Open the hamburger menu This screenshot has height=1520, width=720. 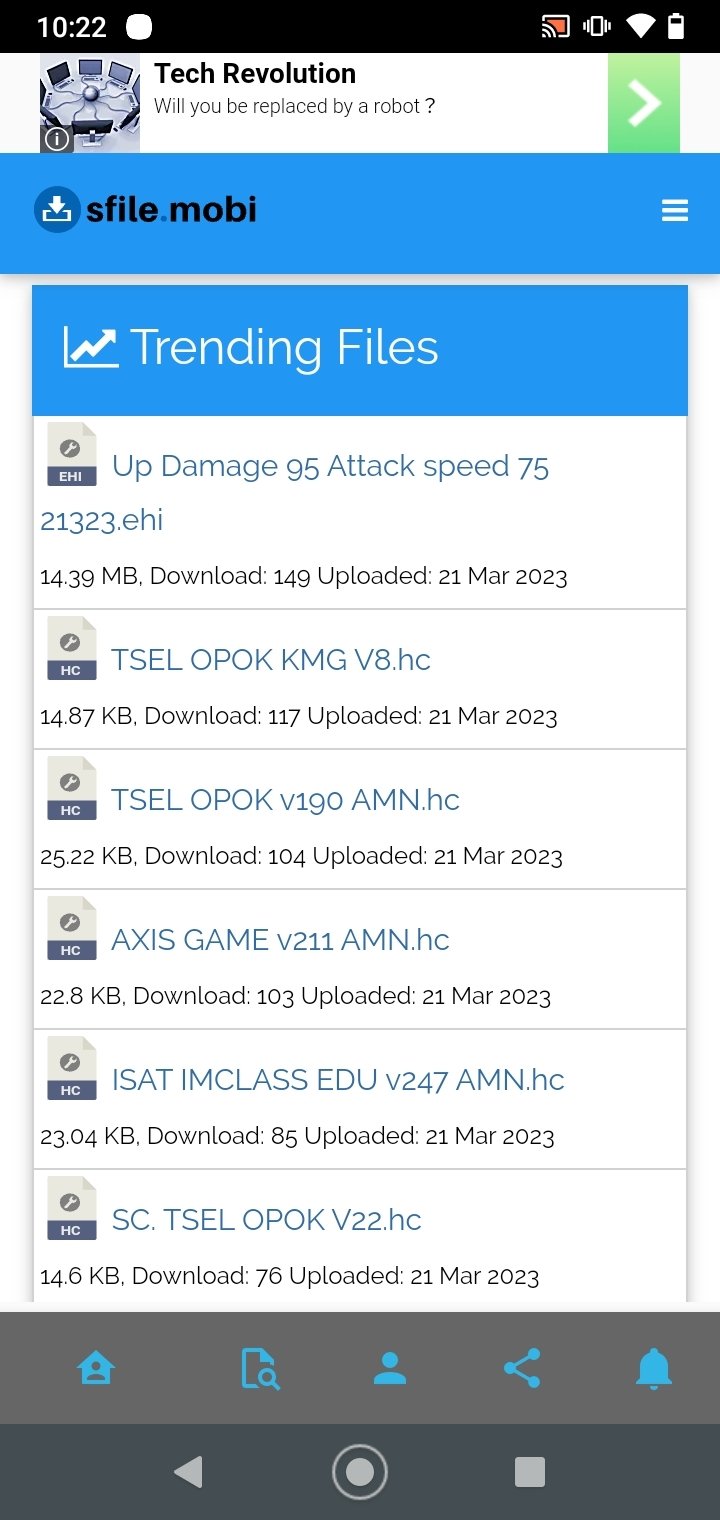pos(675,210)
